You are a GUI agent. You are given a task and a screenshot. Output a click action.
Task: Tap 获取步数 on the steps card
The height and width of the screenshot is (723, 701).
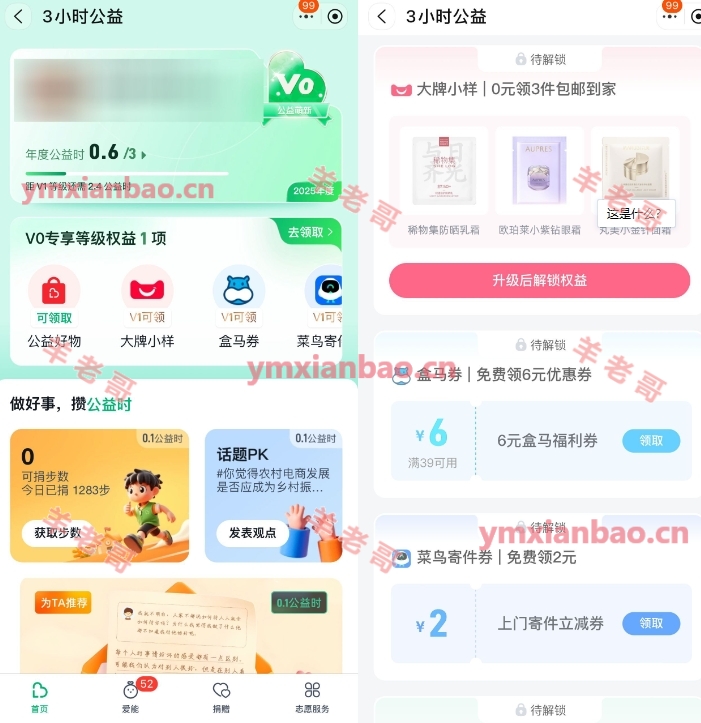click(x=57, y=533)
